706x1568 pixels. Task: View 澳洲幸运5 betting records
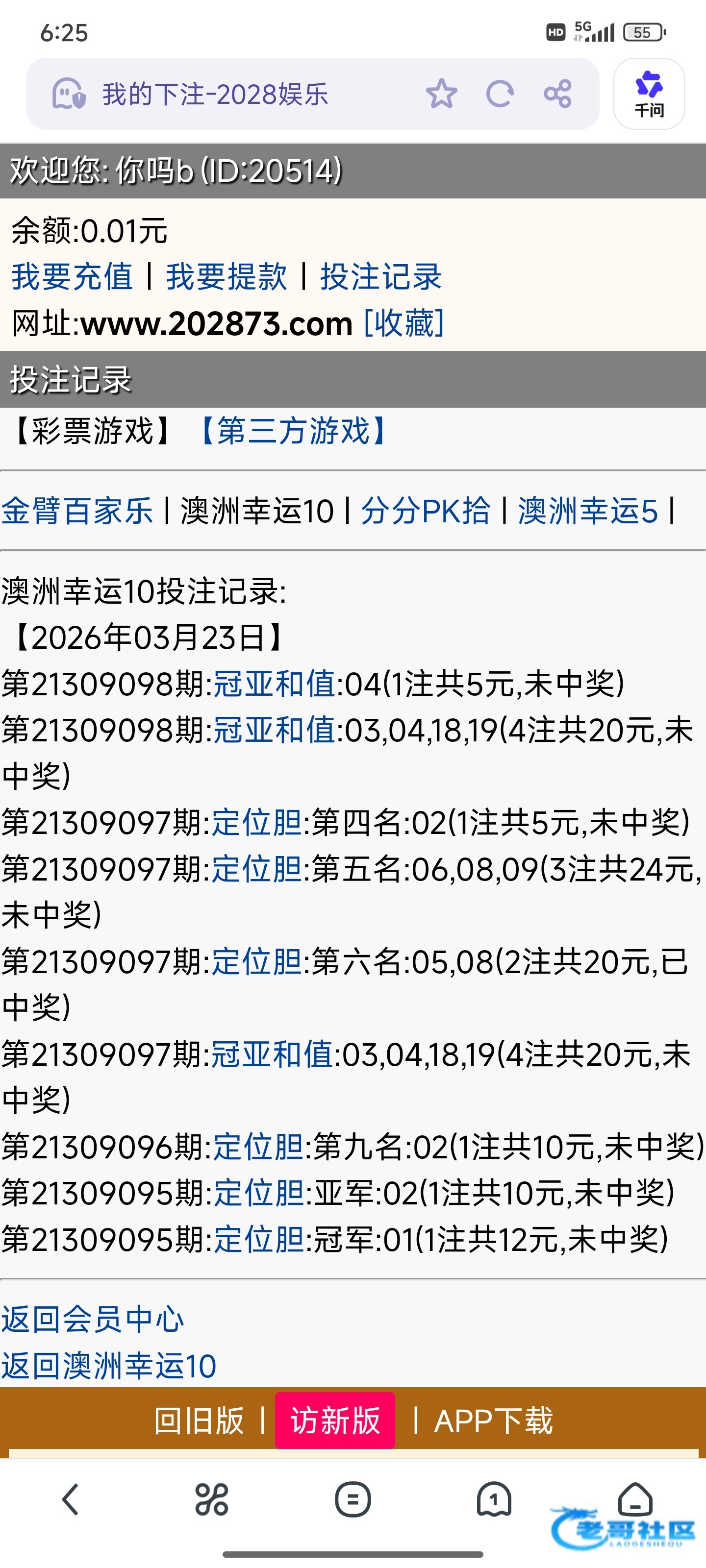point(587,510)
